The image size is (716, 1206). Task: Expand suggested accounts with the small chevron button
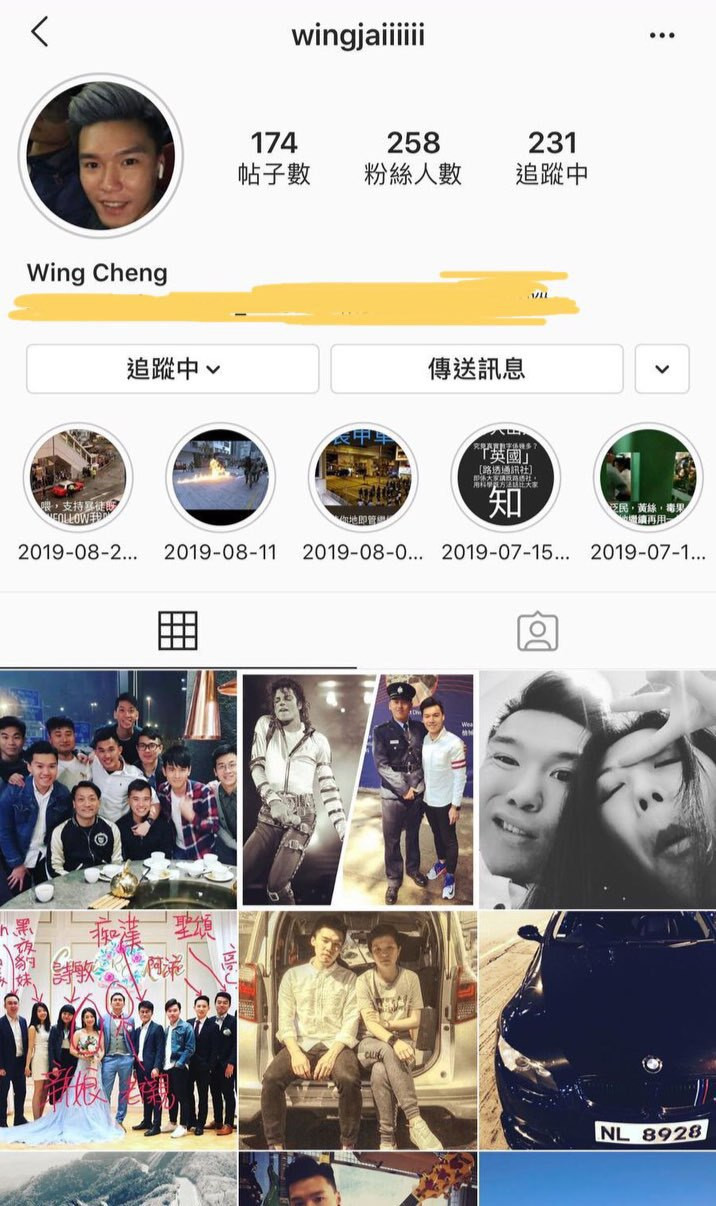coord(662,369)
